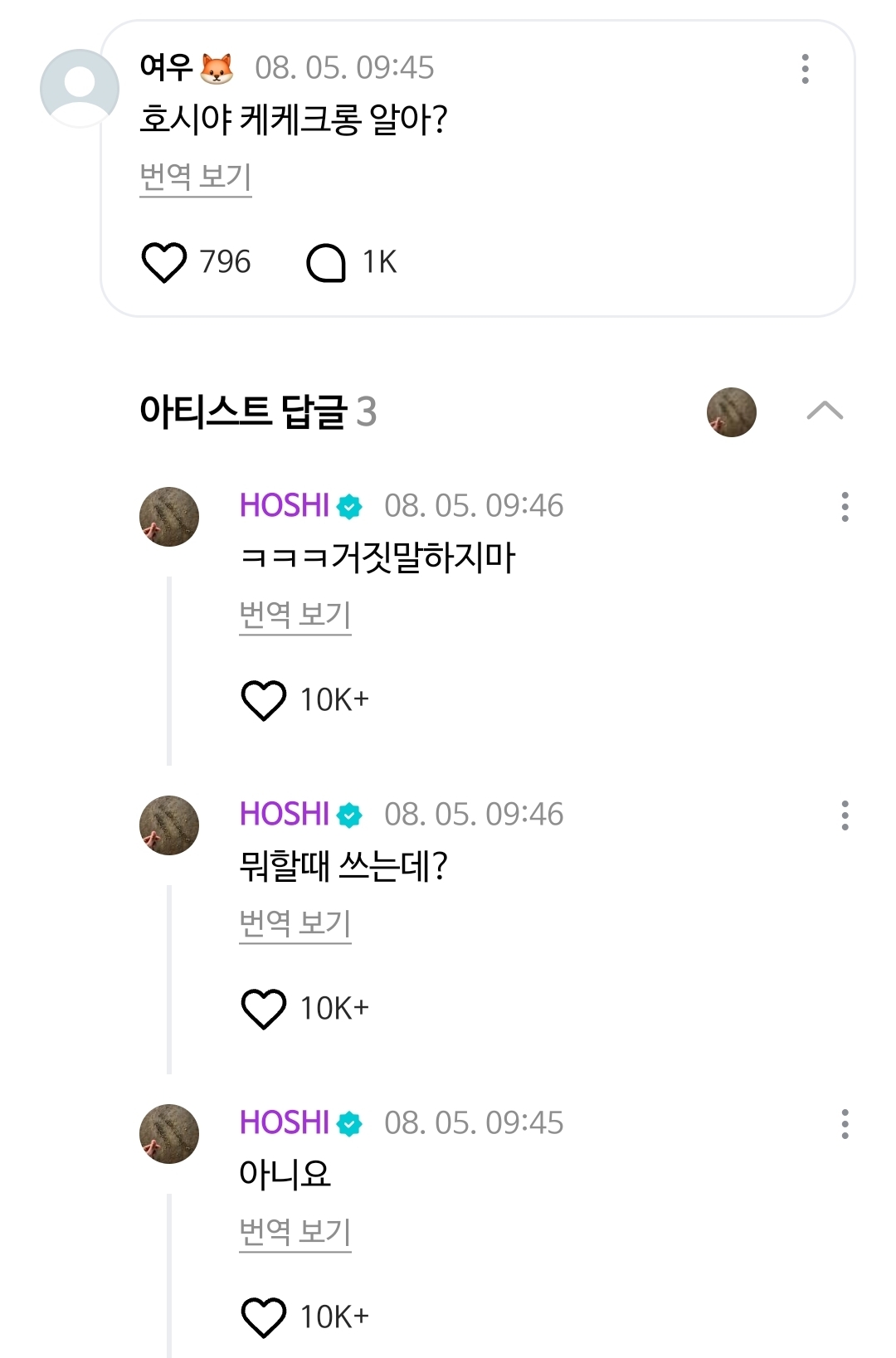This screenshot has width=896, height=1358.
Task: Like HOSHI's ㅋㅋㅋ거짓말하지마 reply
Action: tap(263, 700)
